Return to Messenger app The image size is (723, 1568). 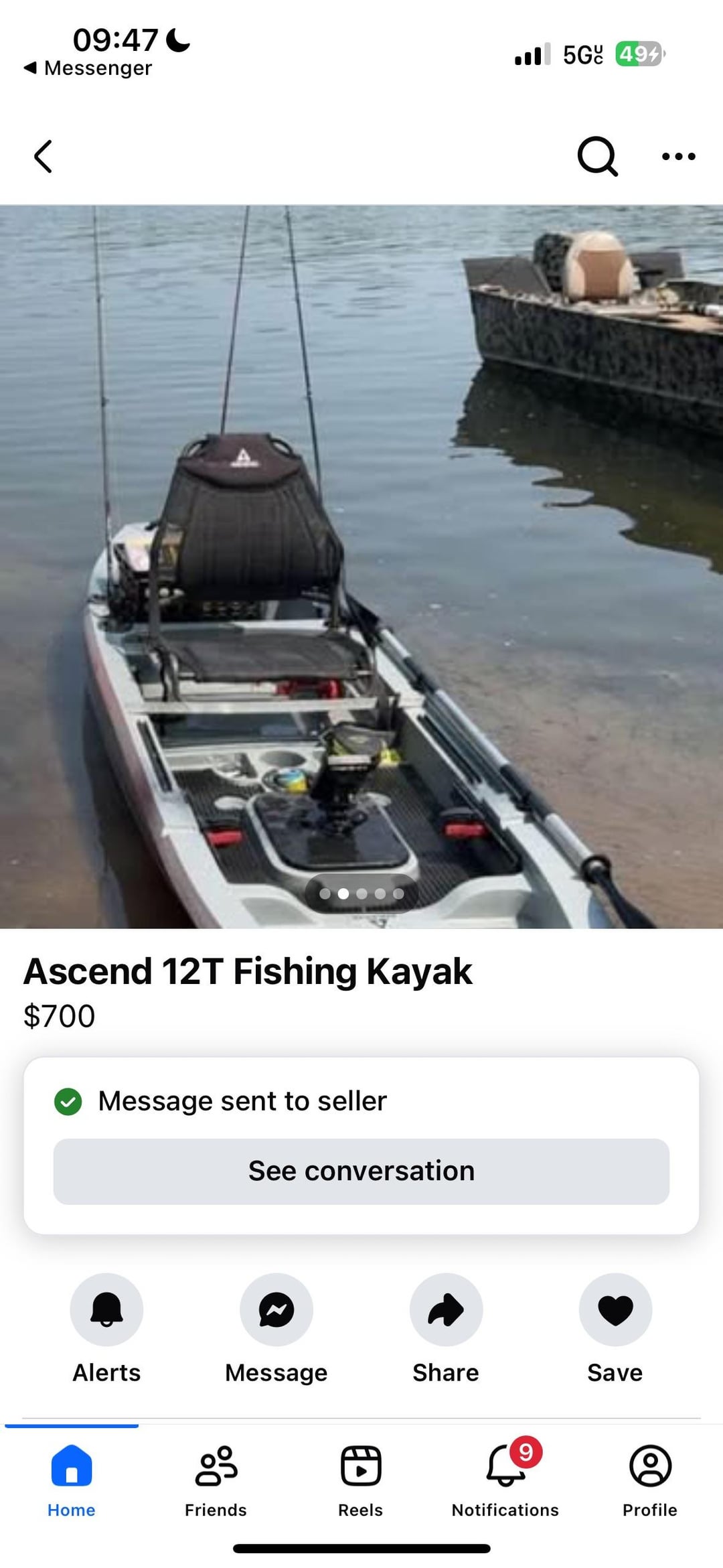[88, 68]
